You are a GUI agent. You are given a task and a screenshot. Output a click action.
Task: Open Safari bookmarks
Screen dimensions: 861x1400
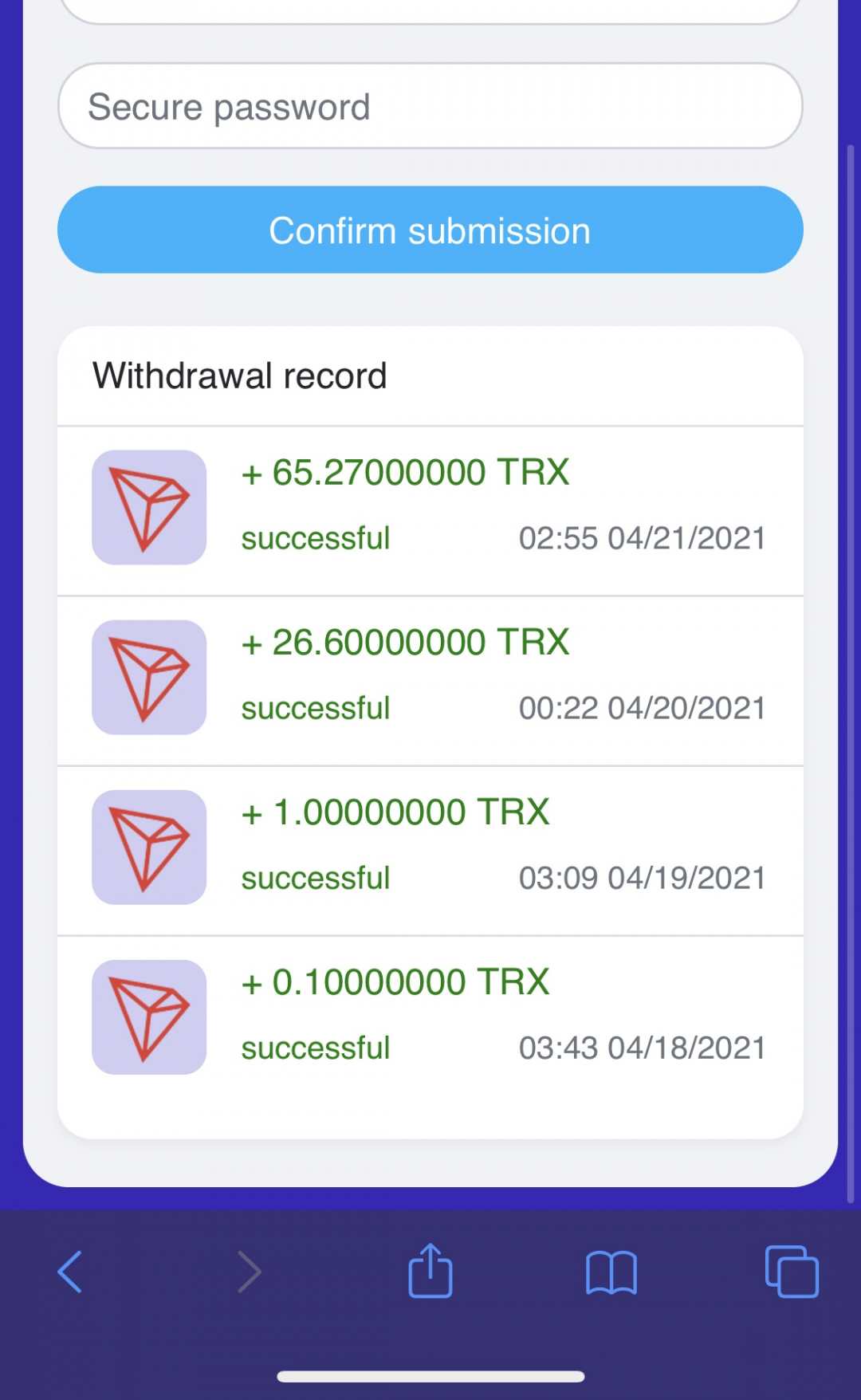(x=611, y=1272)
